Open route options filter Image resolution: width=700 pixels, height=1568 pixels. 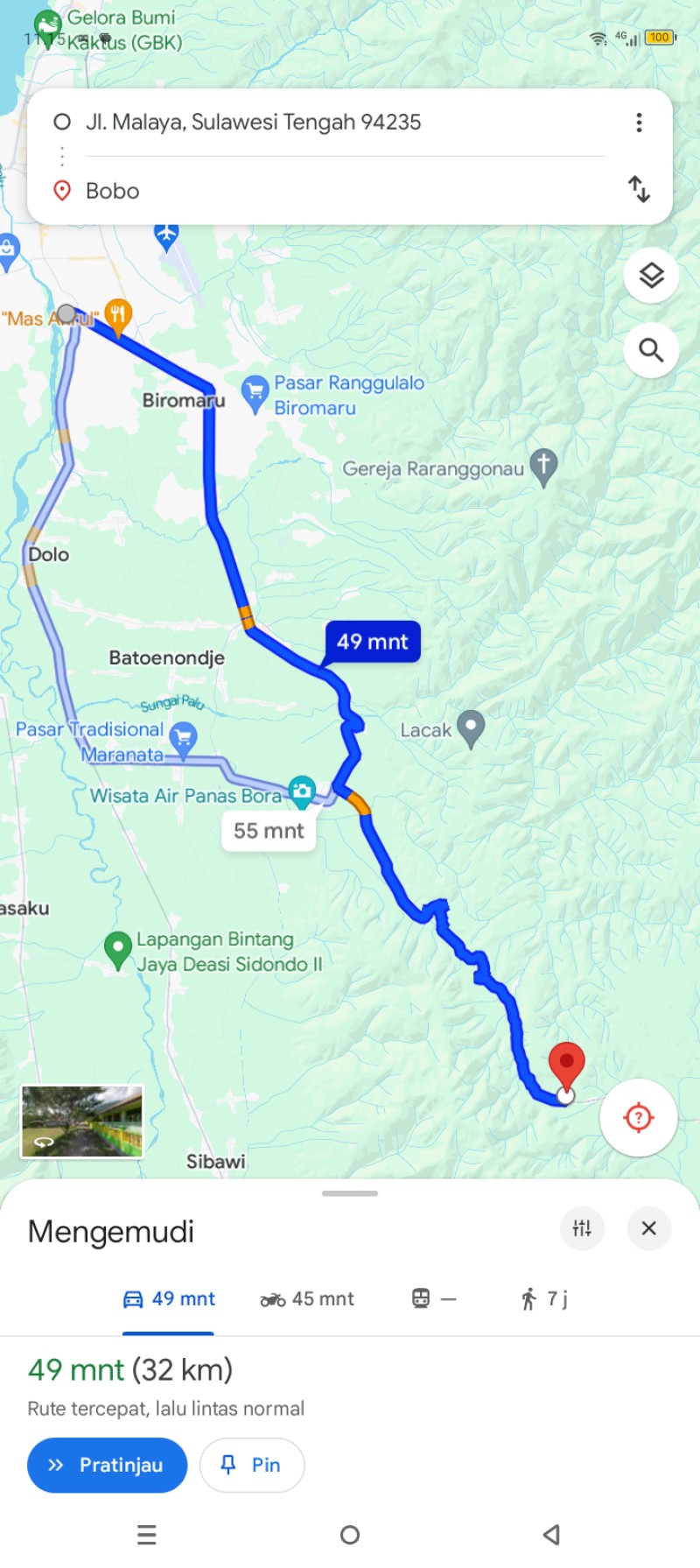tap(582, 1228)
